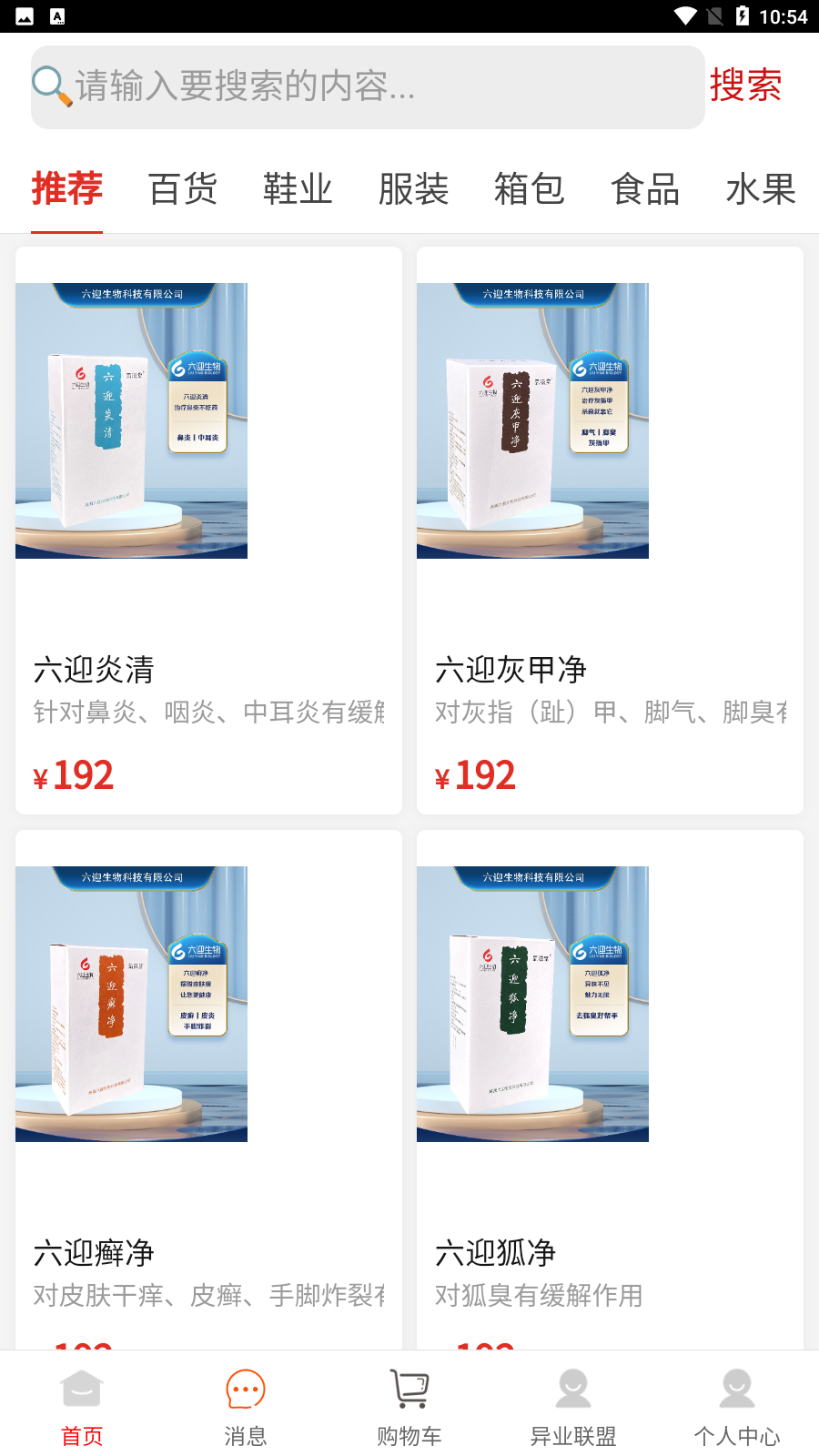View the 六迎狐净 product details

[x=610, y=1089]
